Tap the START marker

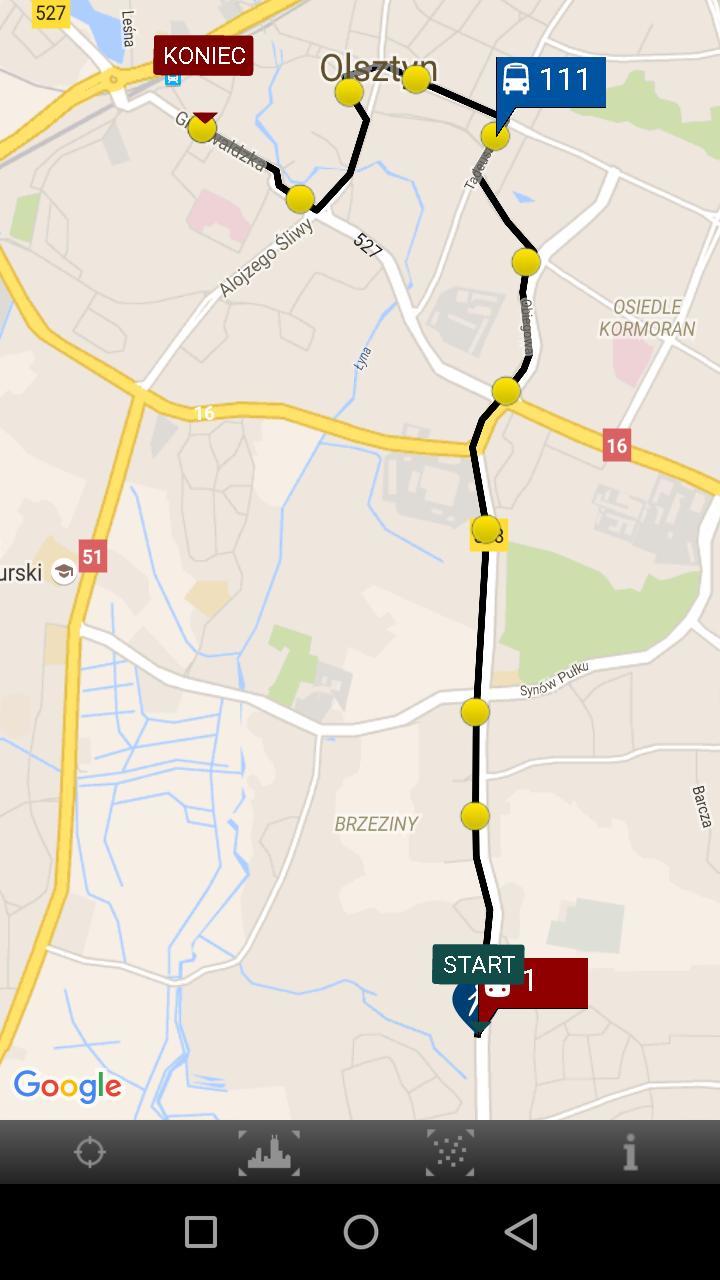coord(478,965)
